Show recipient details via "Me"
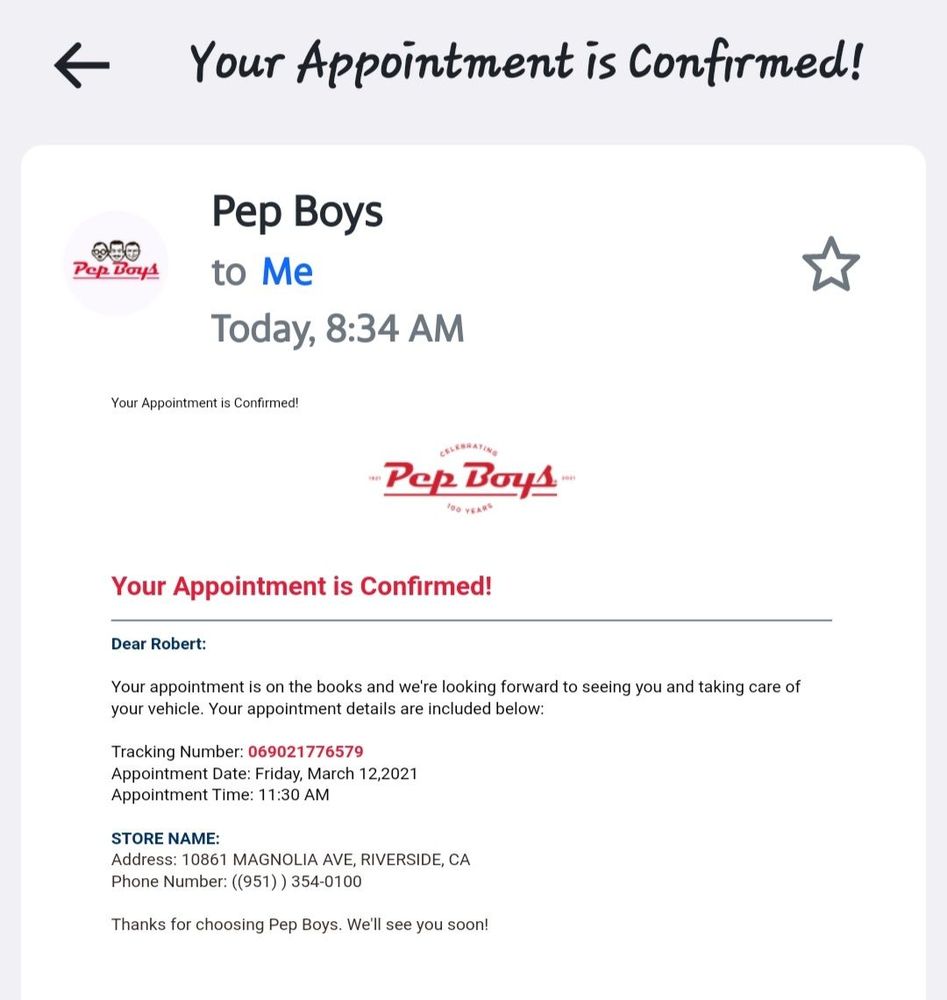The image size is (947, 1000). click(x=287, y=272)
